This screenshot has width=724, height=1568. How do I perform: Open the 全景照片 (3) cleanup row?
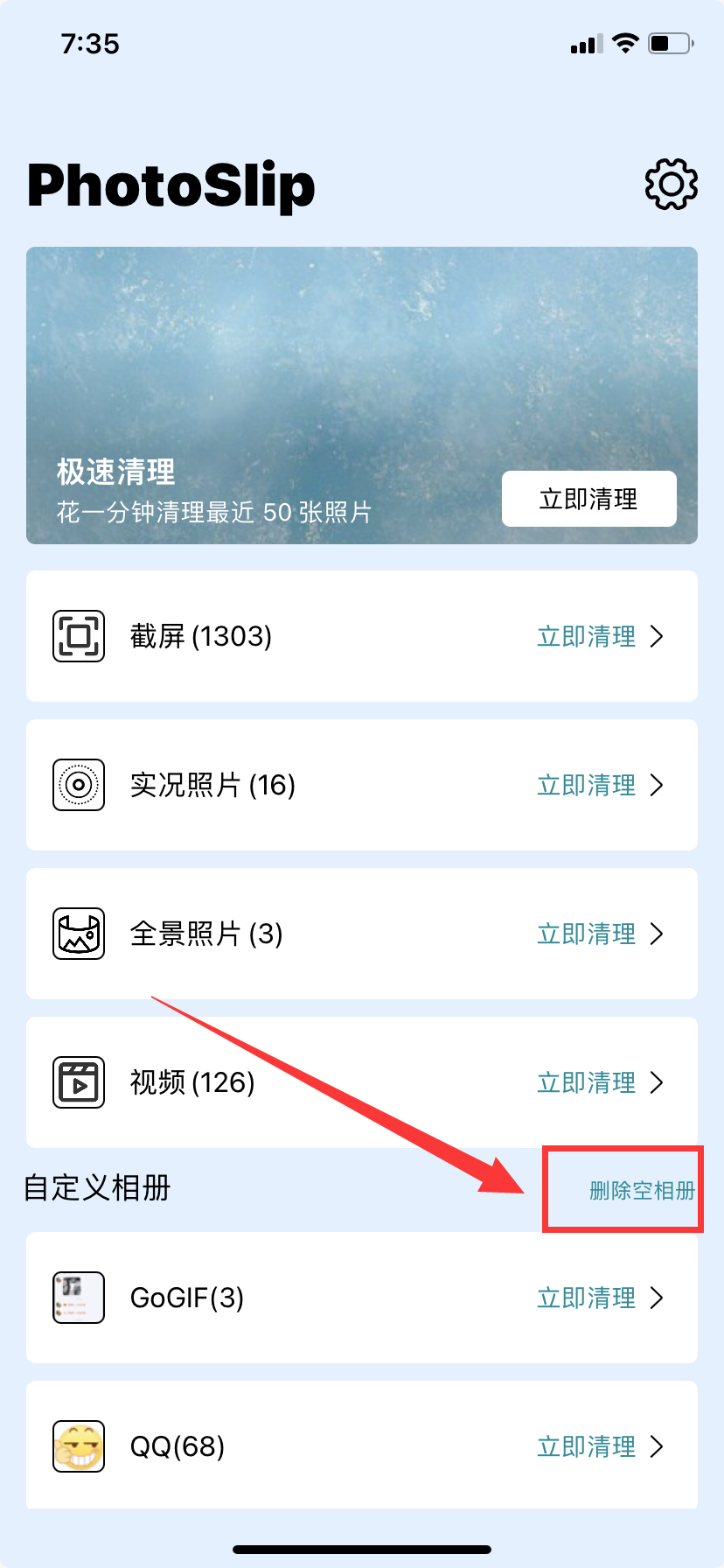[x=362, y=934]
